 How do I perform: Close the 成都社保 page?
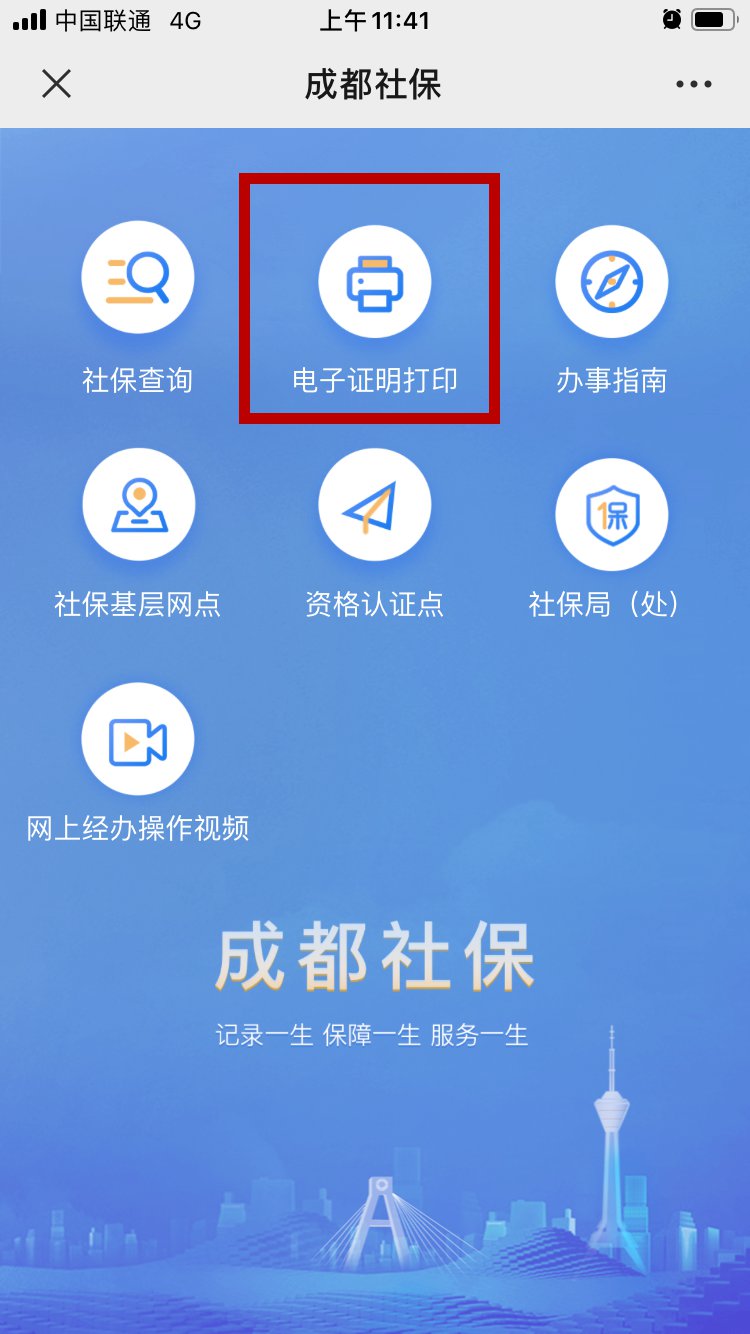(57, 84)
